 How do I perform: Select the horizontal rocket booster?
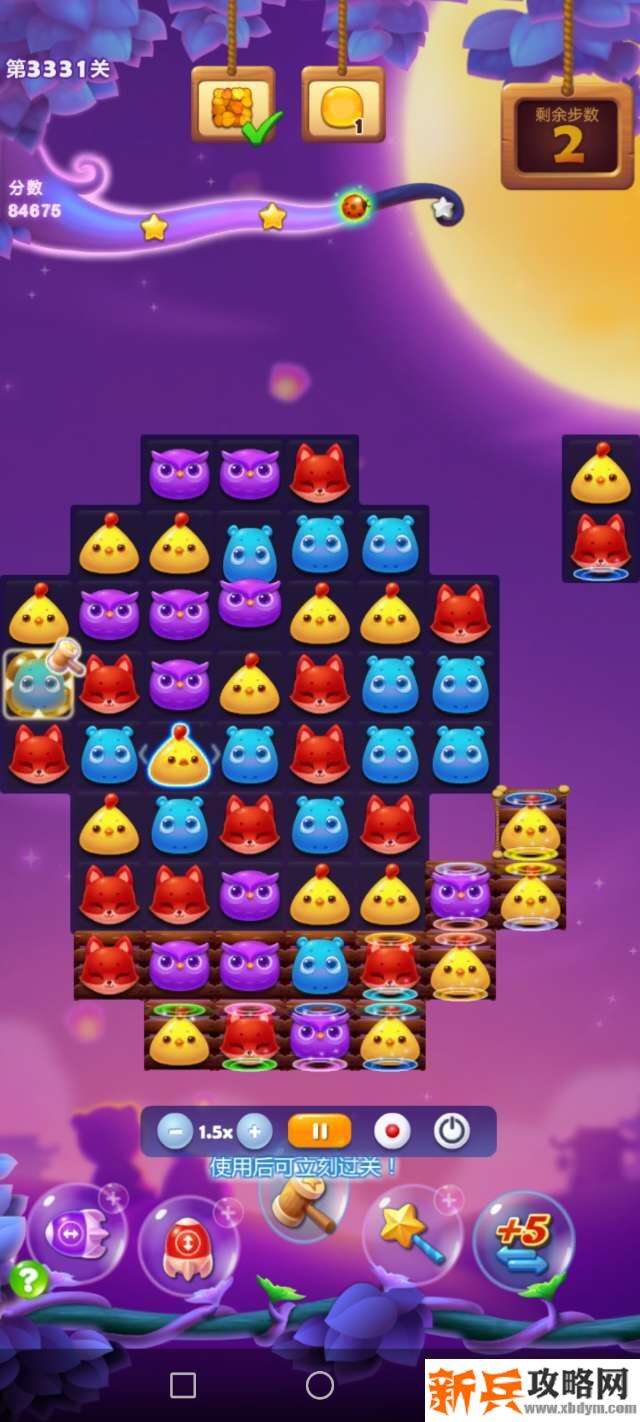[x=76, y=1233]
